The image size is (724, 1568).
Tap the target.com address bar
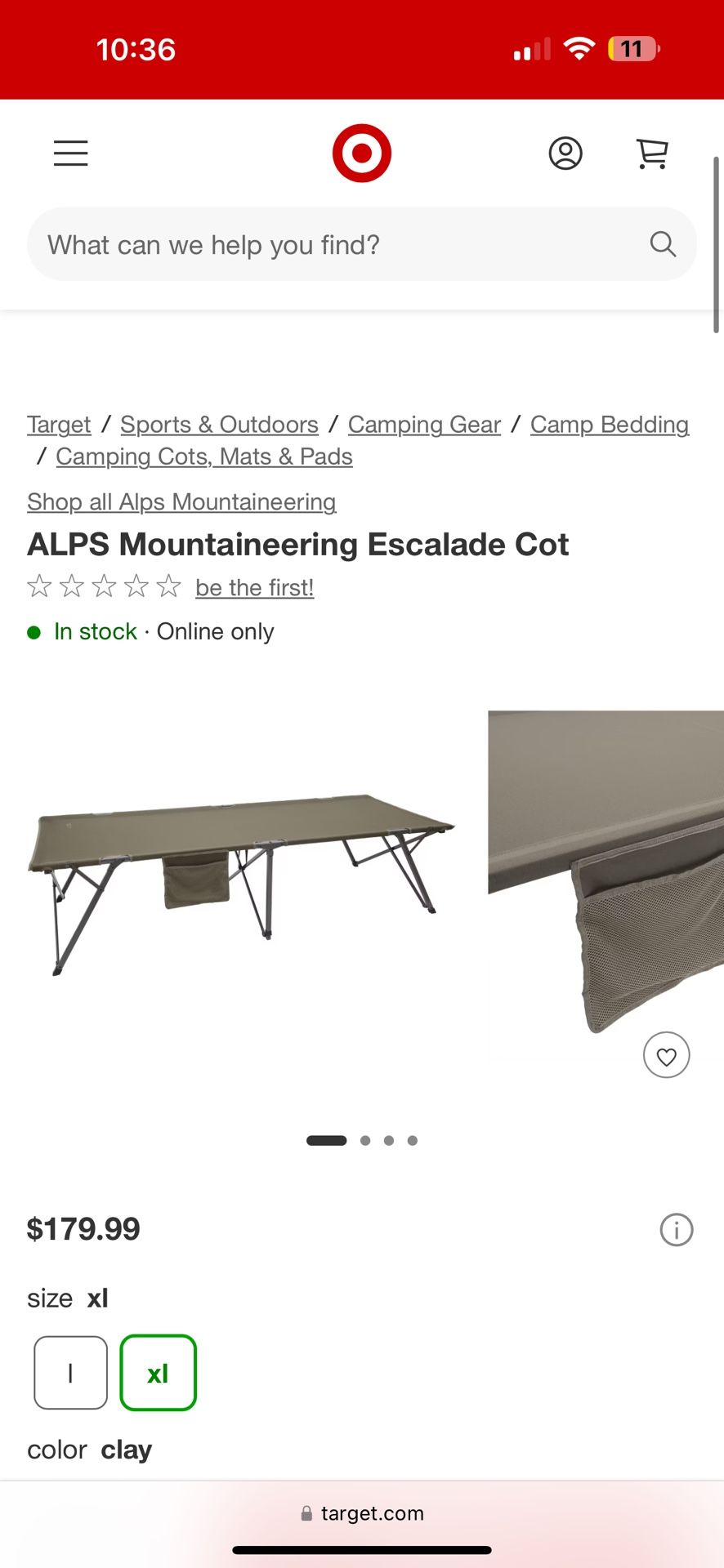pos(362,1513)
